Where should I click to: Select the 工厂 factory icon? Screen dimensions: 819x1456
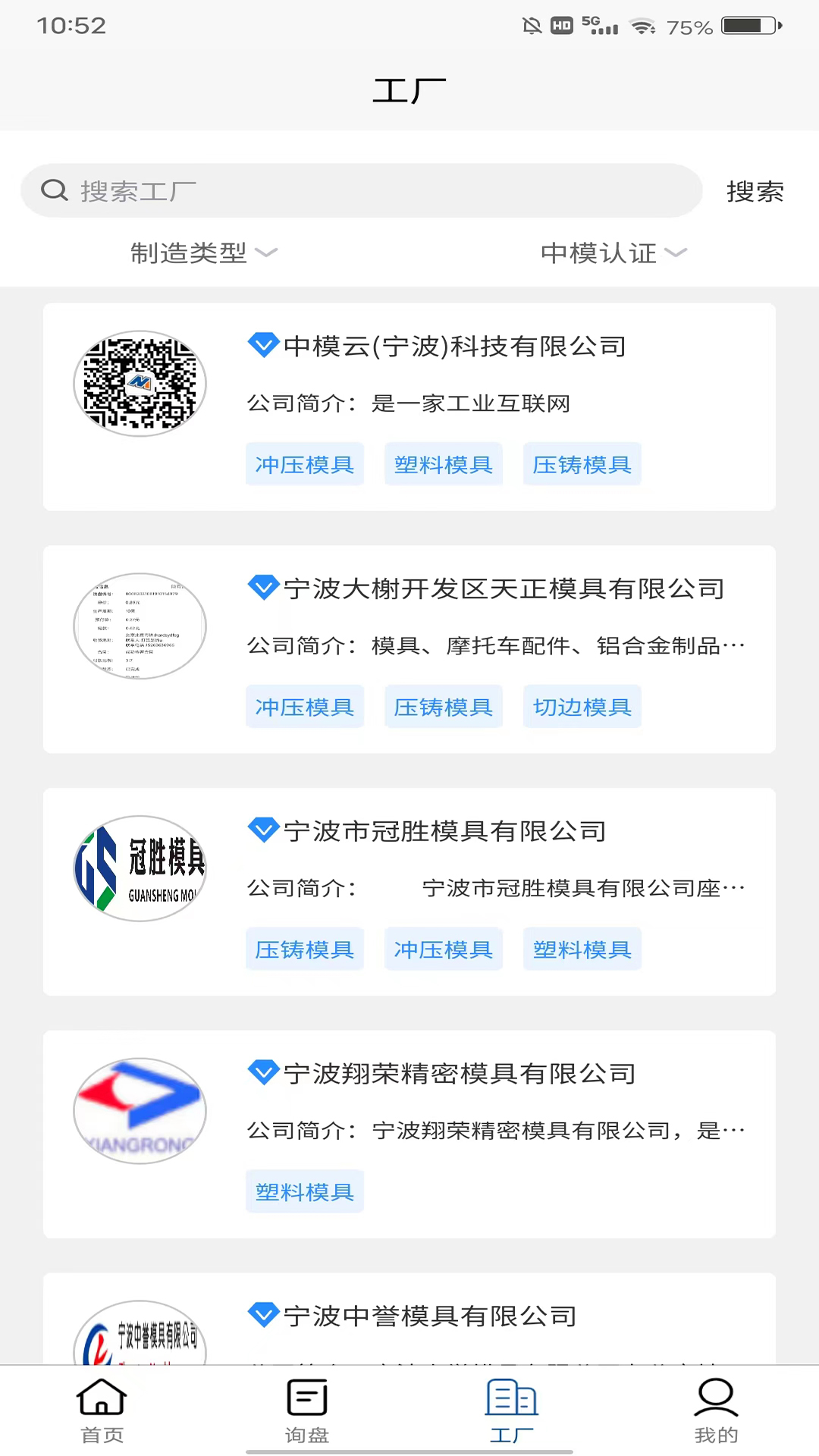tap(512, 1399)
